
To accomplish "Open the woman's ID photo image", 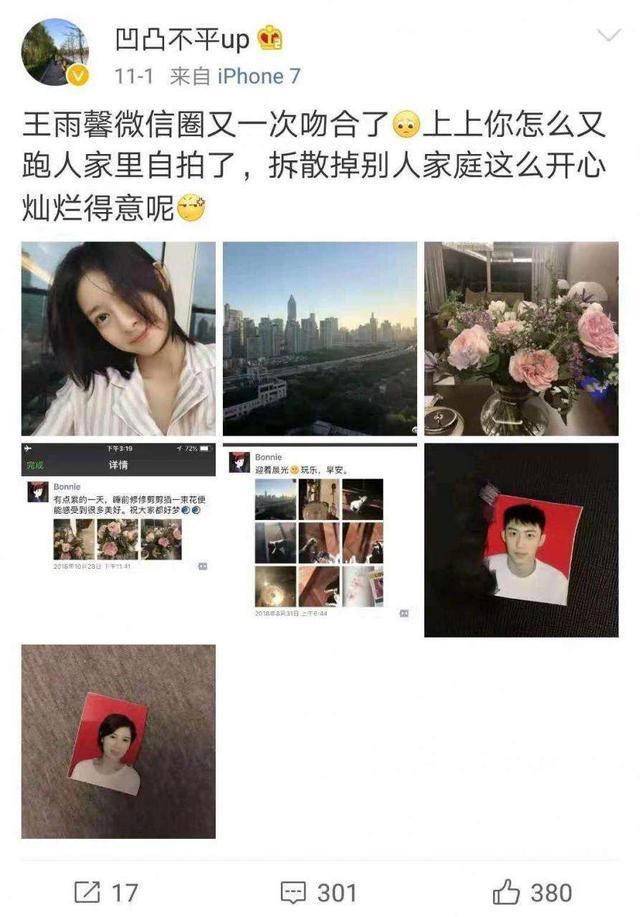I will coord(118,741).
